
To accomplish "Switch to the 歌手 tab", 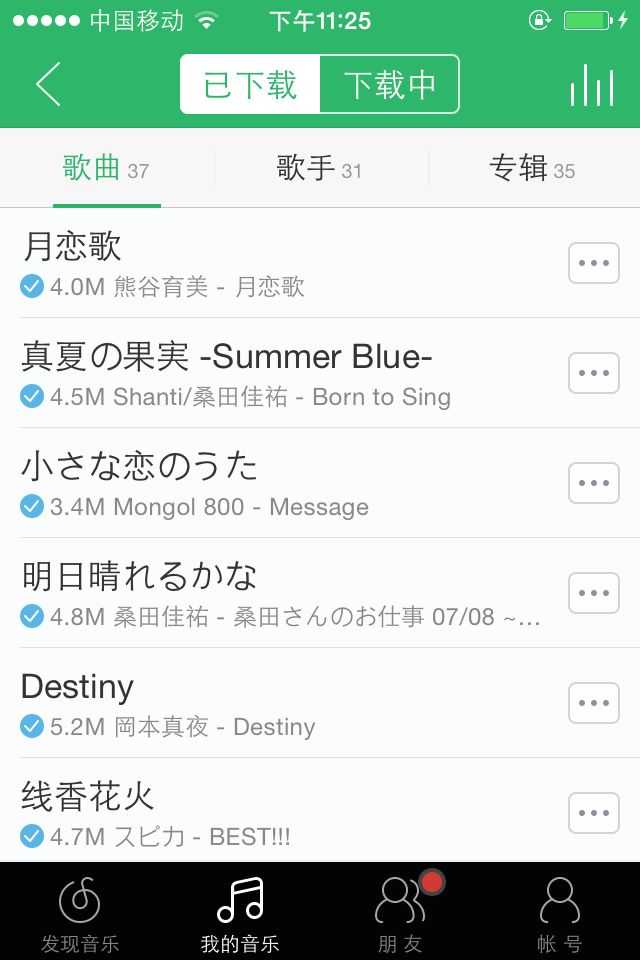I will [x=320, y=169].
